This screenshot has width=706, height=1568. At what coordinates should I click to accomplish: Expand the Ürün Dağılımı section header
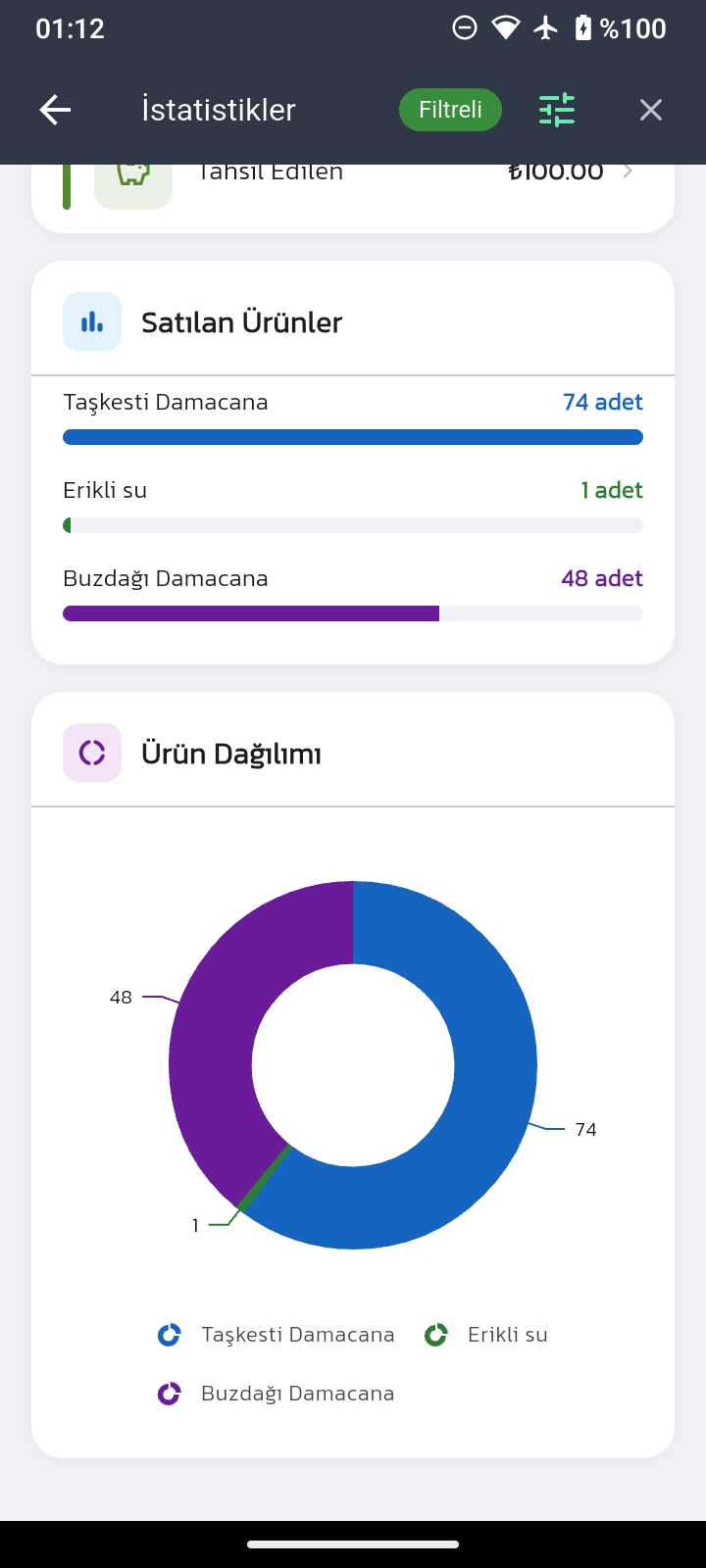[x=231, y=752]
